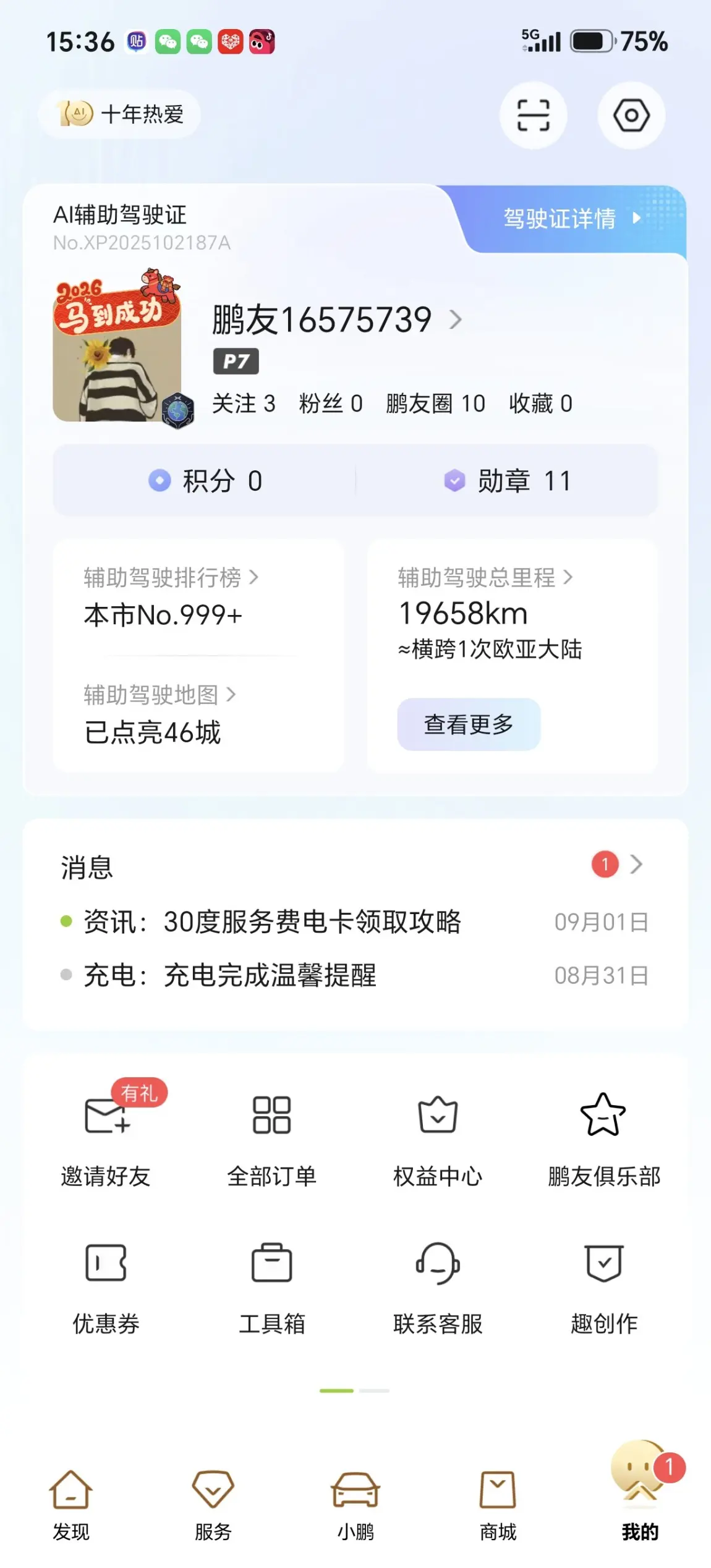Open the scan QR code icon

[533, 116]
